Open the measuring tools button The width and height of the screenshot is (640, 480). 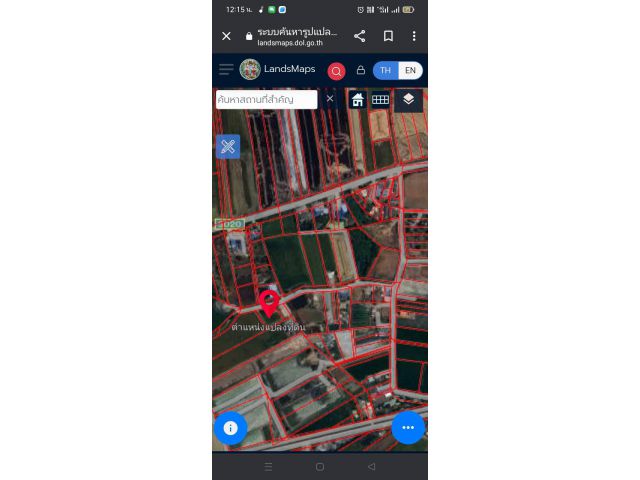click(228, 147)
